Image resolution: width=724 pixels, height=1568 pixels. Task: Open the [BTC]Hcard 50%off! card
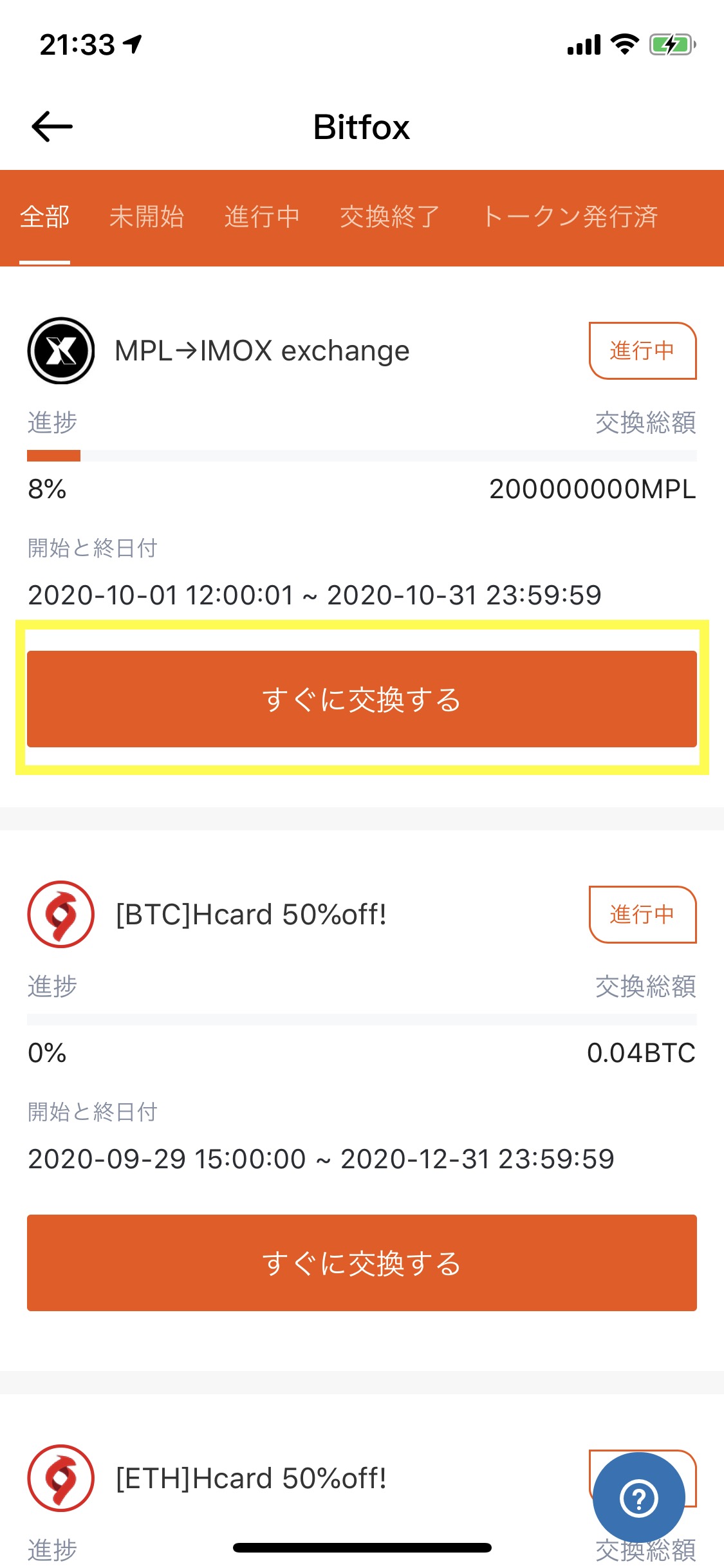click(x=251, y=915)
